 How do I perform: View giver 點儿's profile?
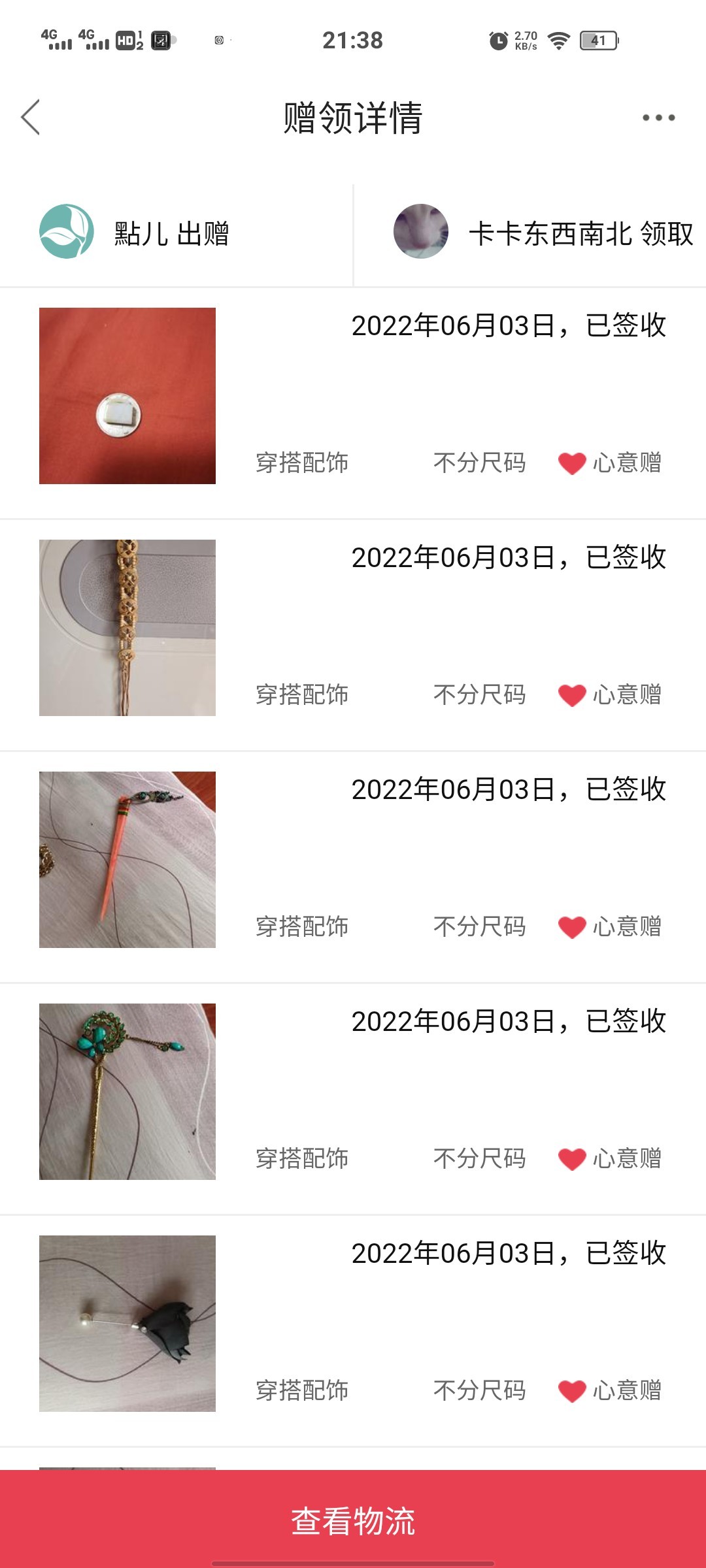coord(67,232)
